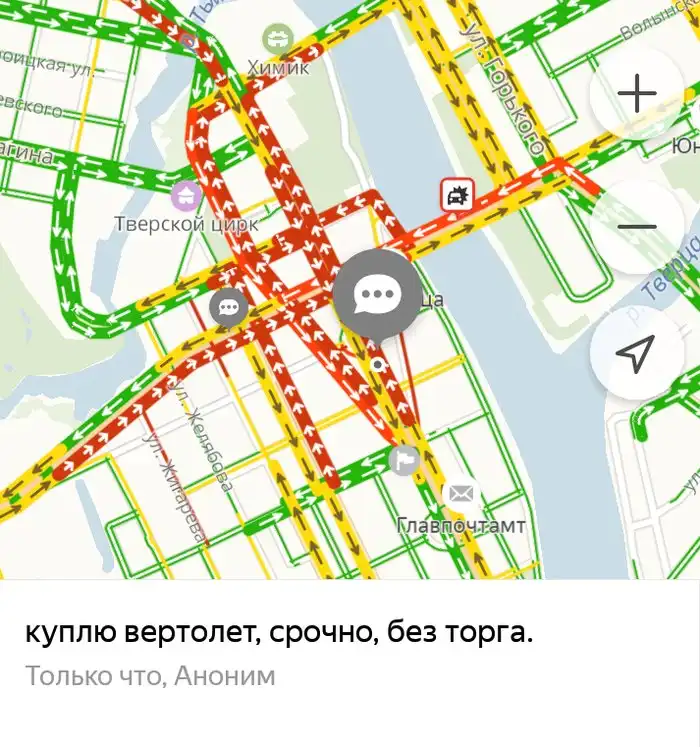Select the Химик place marker

(276, 39)
